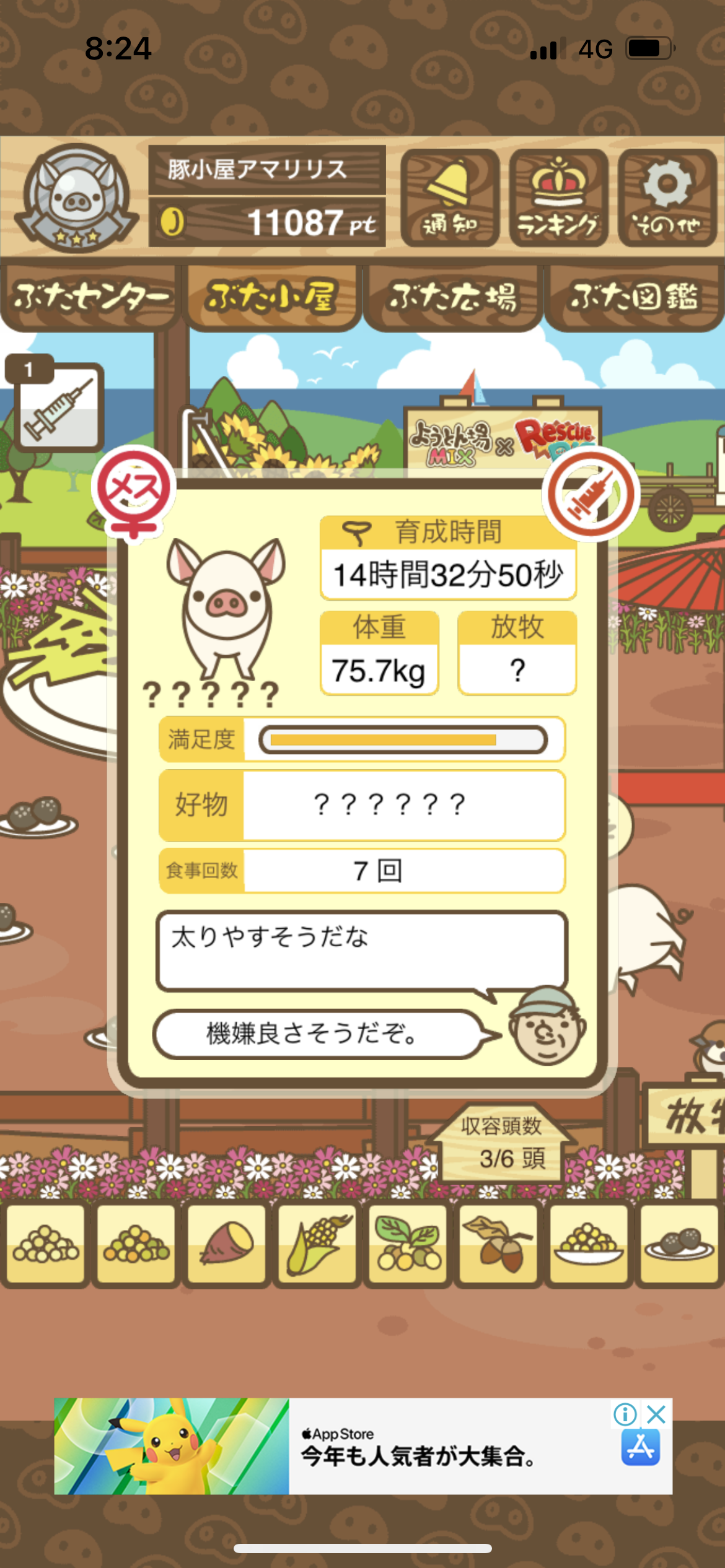Screen dimensions: 725x1568
Task: Select the plate of dark truffles feed
Action: tap(680, 1244)
